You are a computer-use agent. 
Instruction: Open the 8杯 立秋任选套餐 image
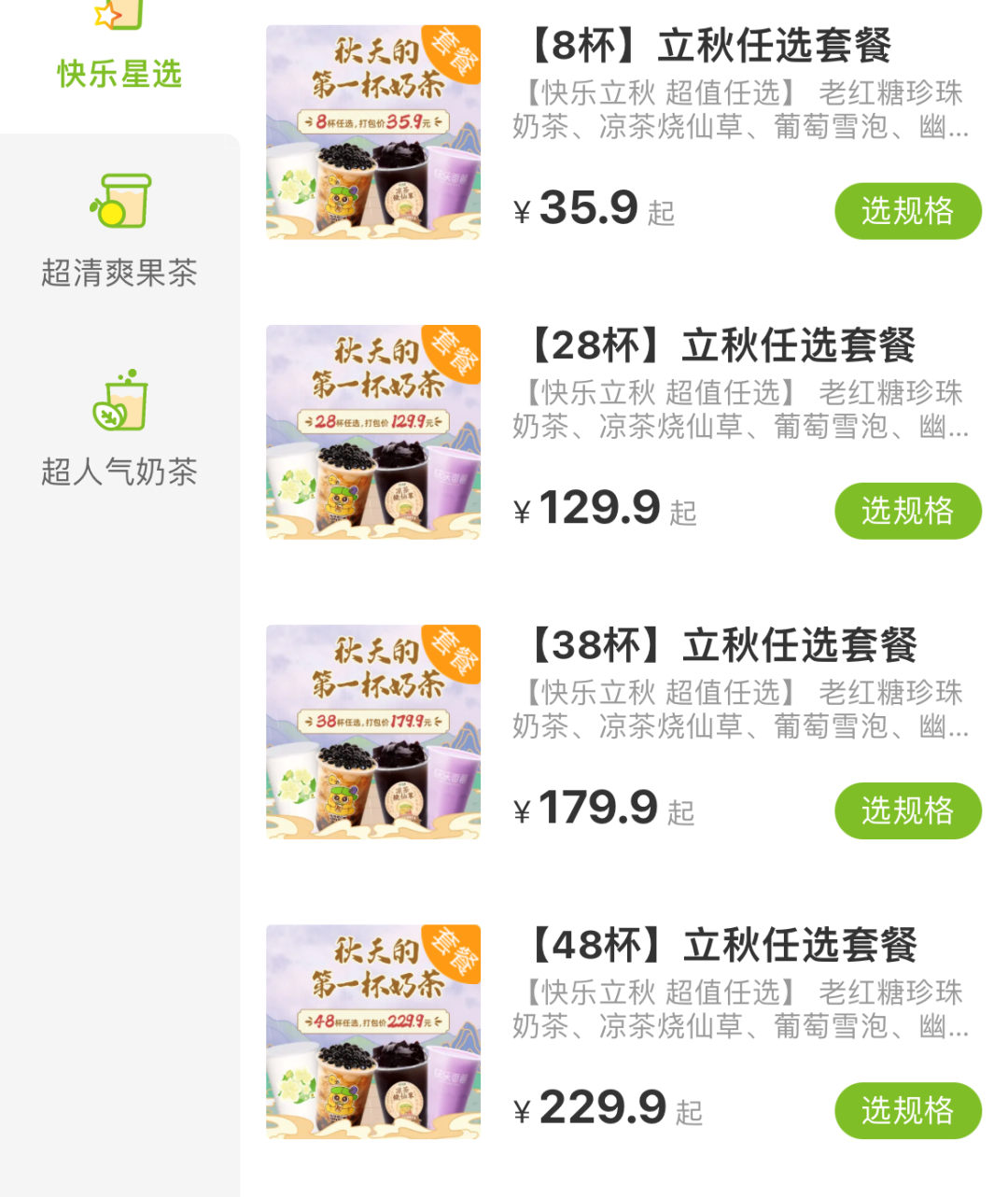(x=373, y=133)
